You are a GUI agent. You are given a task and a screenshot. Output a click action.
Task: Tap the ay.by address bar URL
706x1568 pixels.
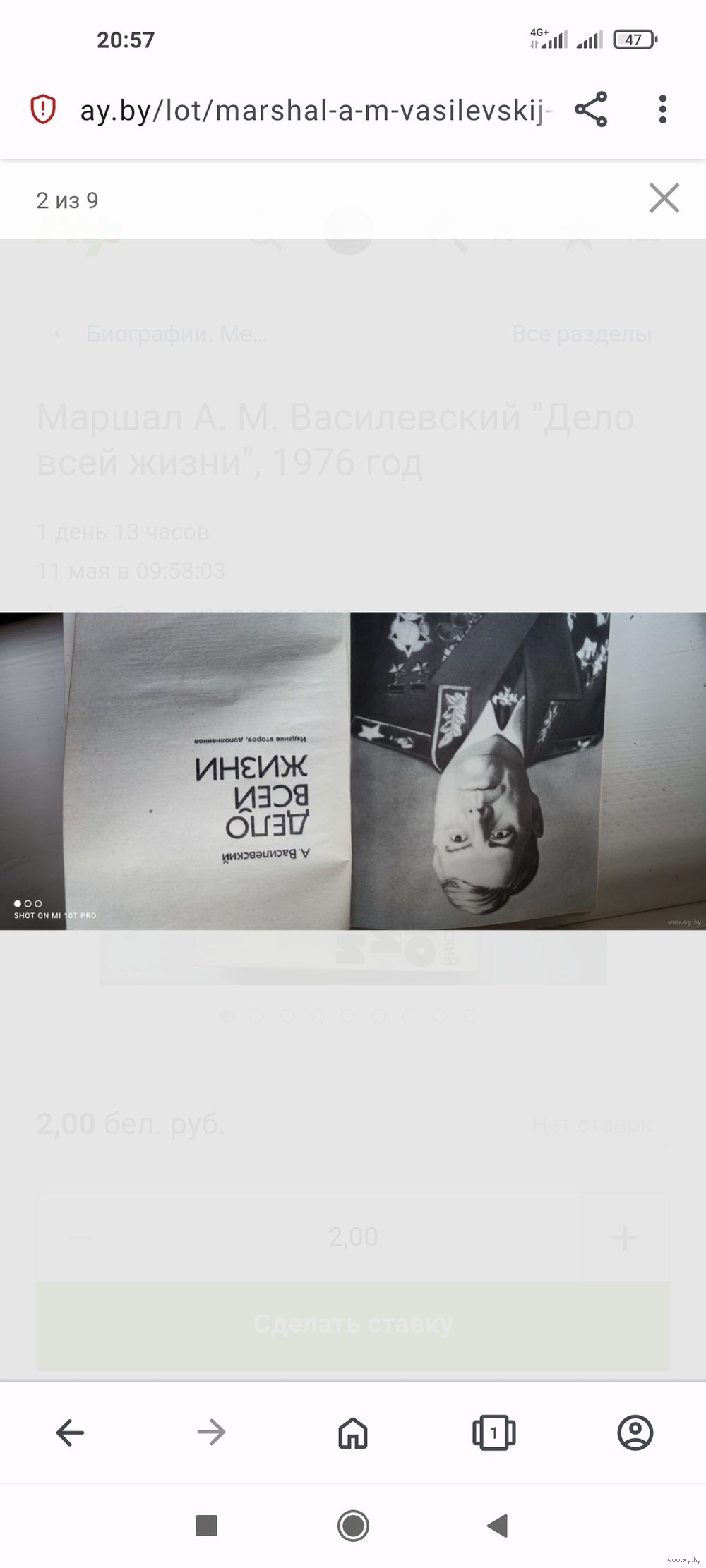316,110
